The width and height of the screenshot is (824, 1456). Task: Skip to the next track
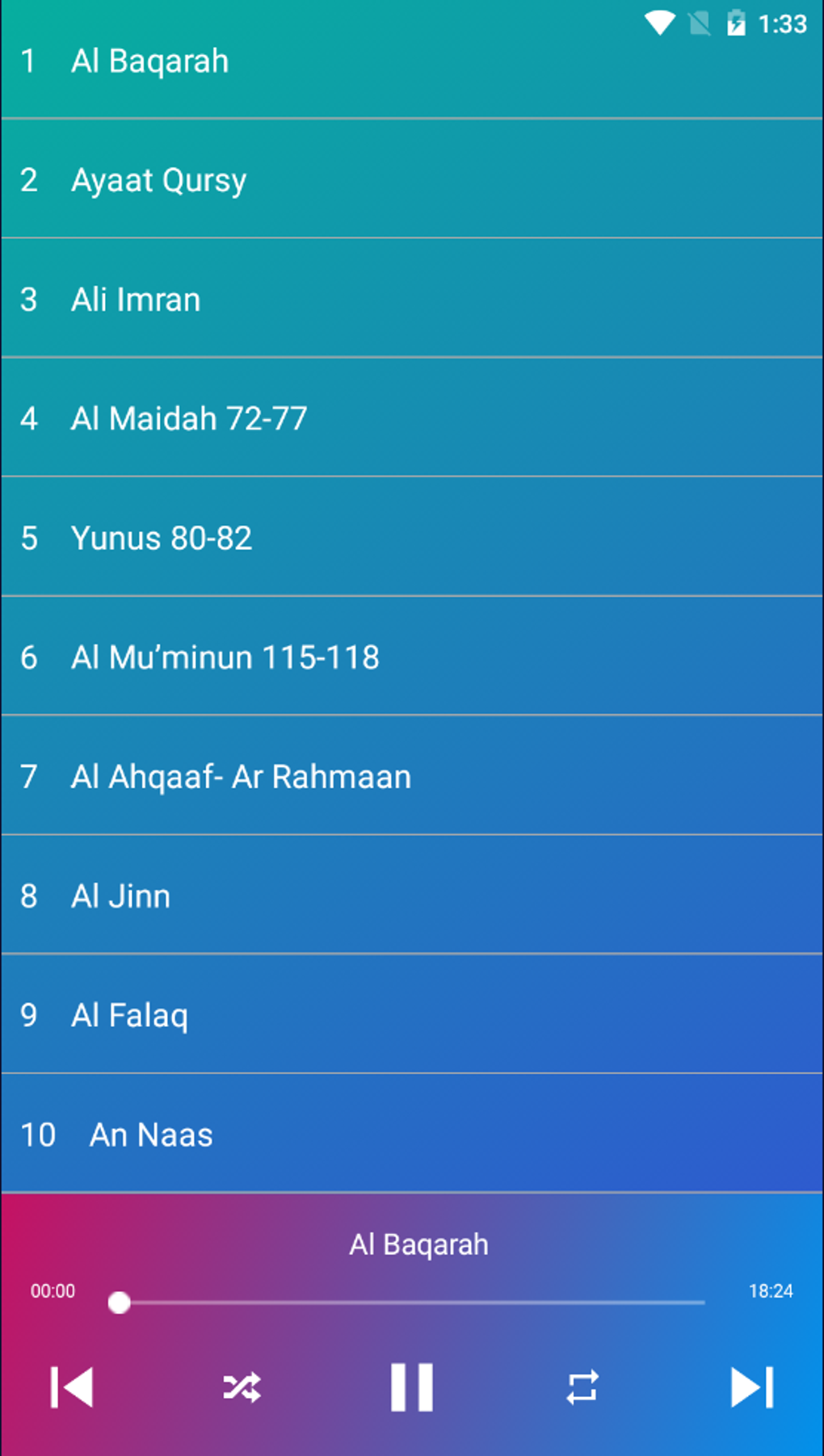coord(752,1387)
